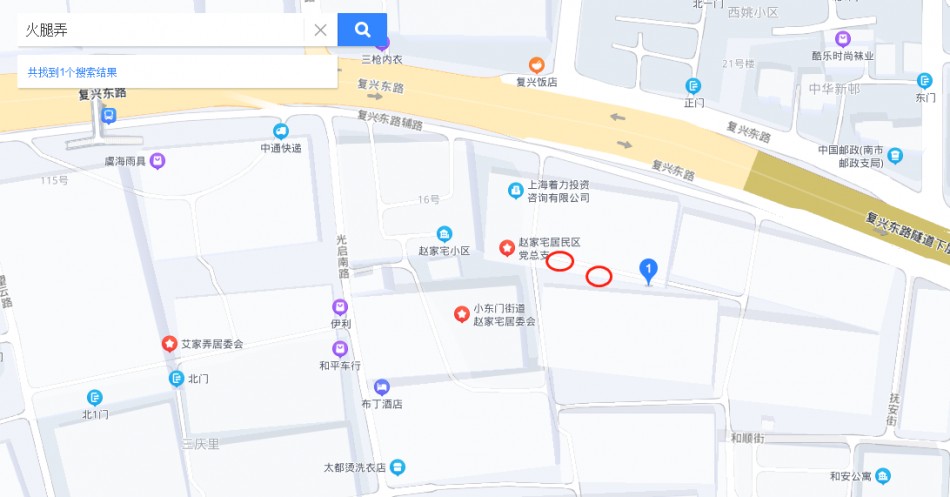Clear the search text with the X
950x497 pixels.
(320, 30)
